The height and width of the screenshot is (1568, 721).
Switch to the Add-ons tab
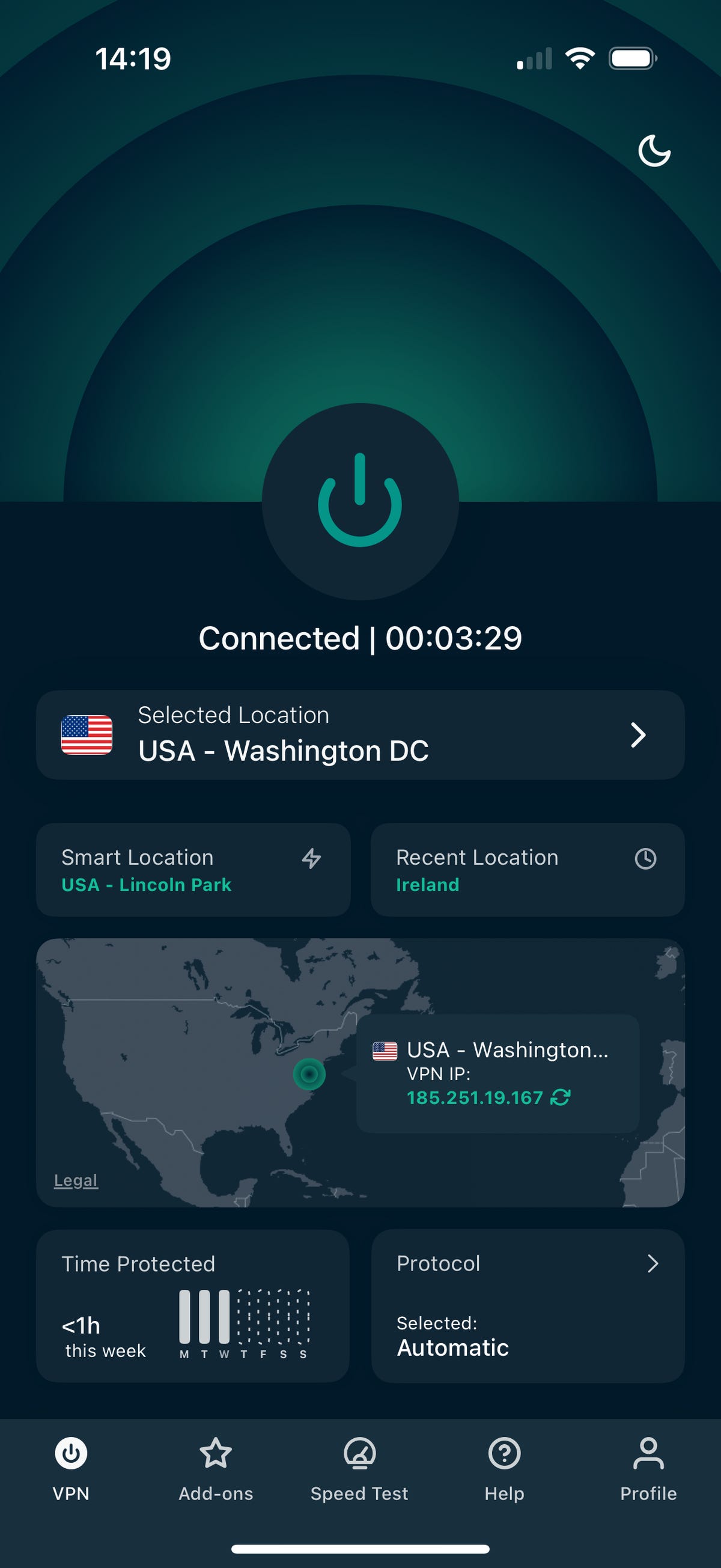(x=215, y=1469)
